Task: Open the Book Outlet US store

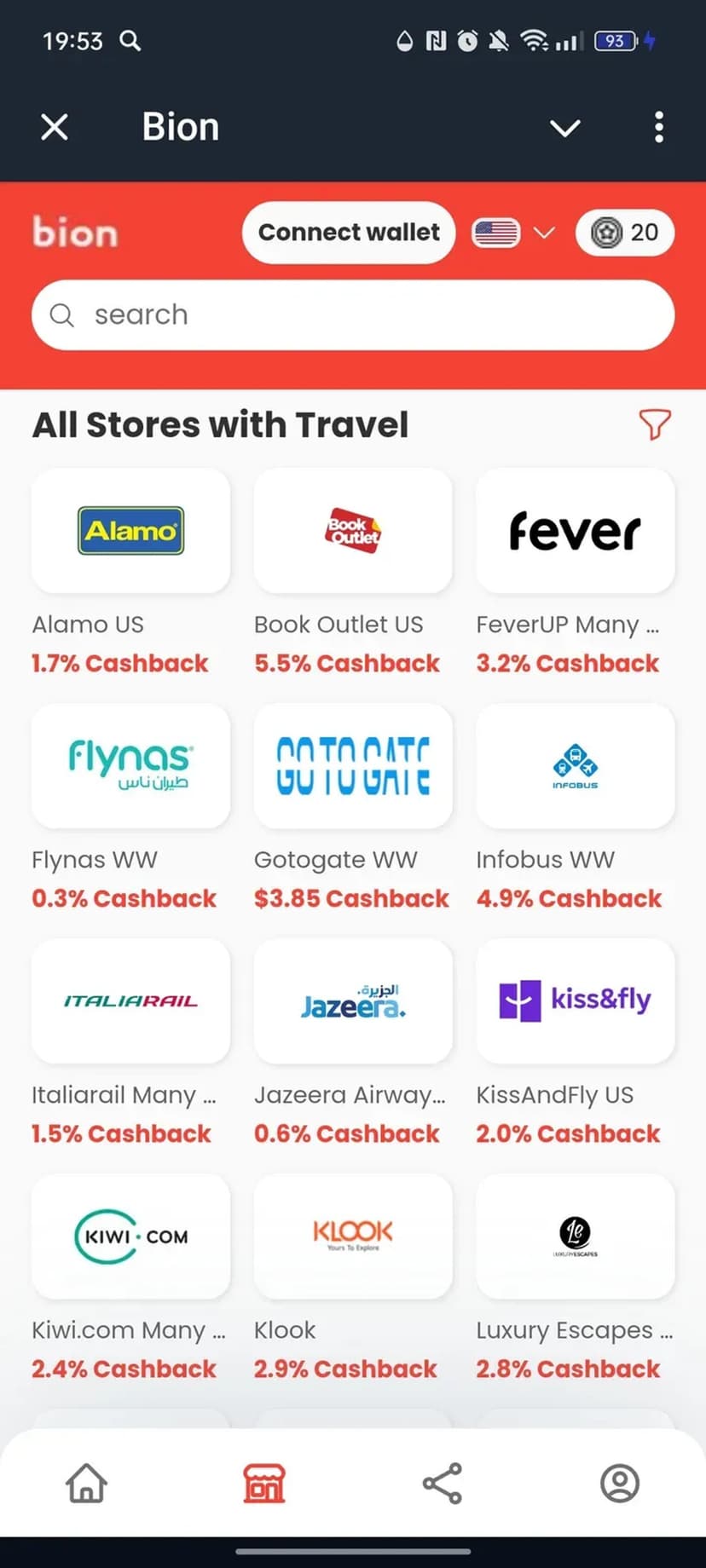Action: (x=353, y=531)
